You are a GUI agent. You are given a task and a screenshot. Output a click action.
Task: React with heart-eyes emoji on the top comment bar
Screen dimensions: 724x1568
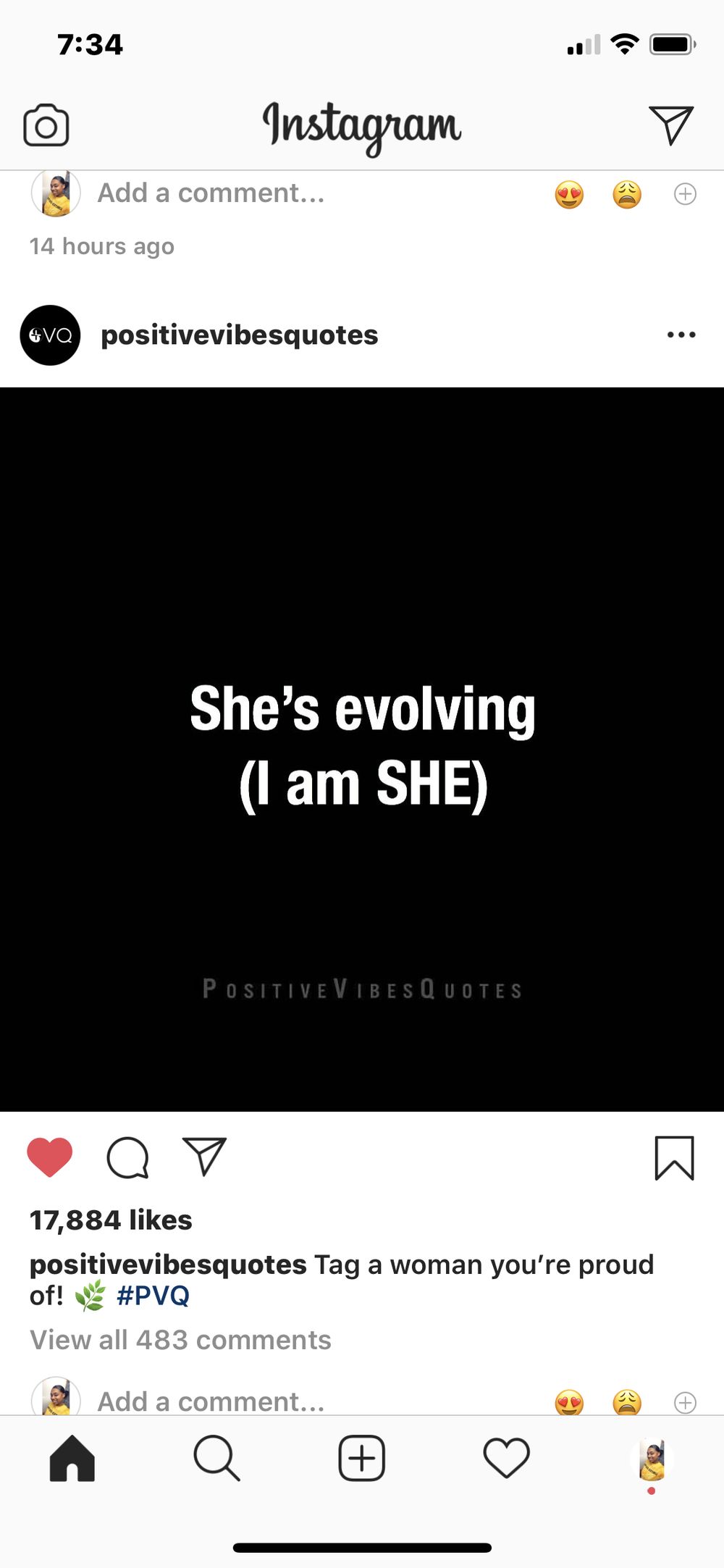[x=569, y=195]
